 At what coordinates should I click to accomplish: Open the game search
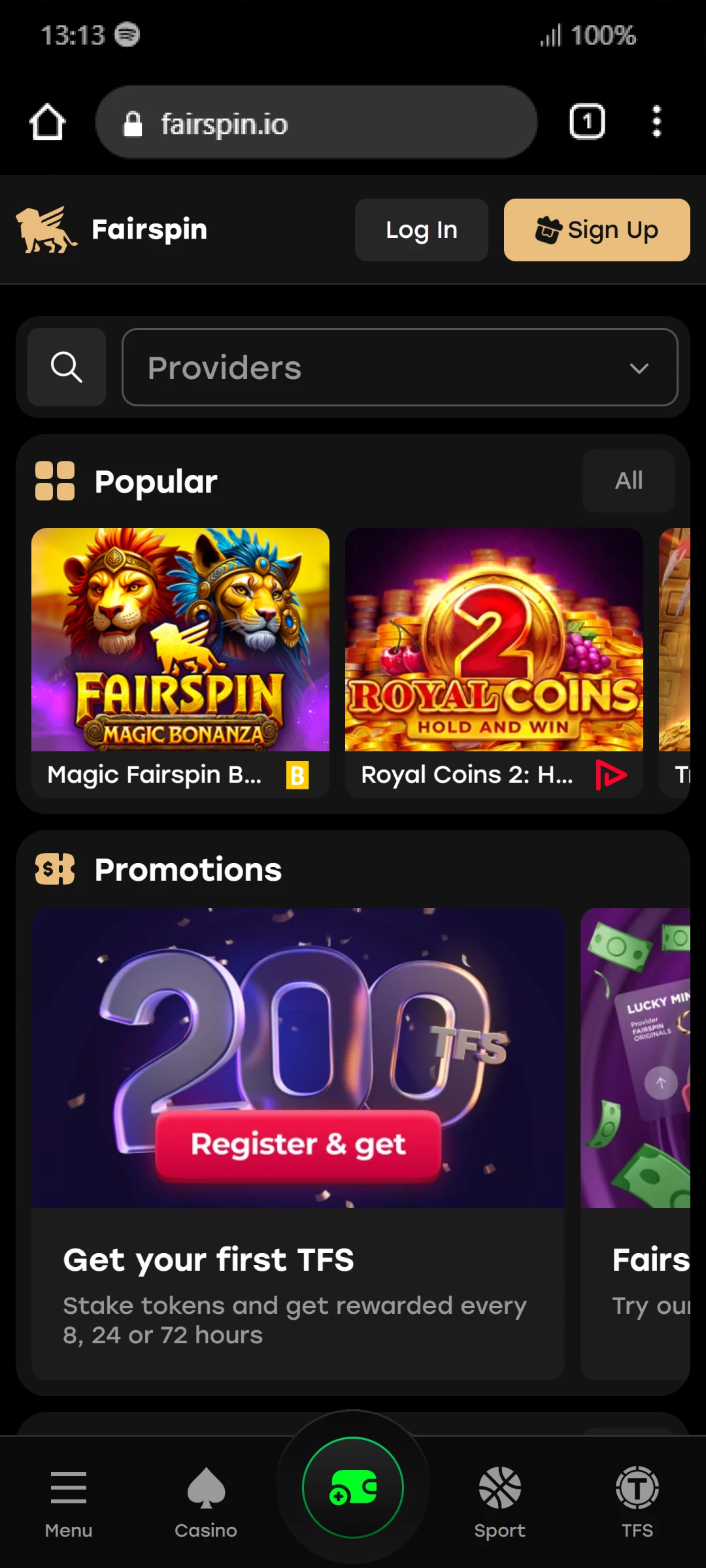pos(67,367)
